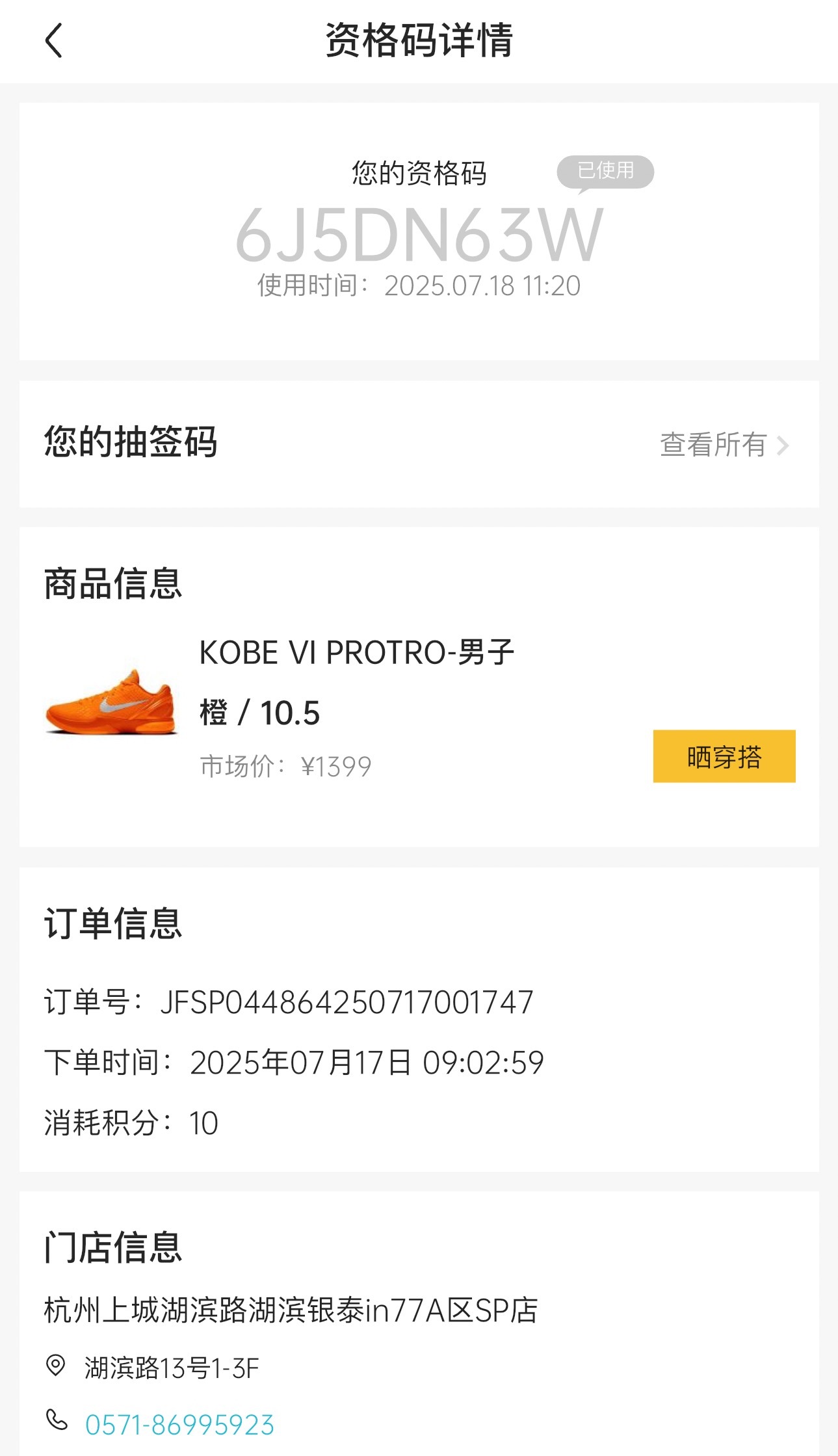Go back from 资格码详情 page
Viewport: 838px width, 1456px height.
54,41
